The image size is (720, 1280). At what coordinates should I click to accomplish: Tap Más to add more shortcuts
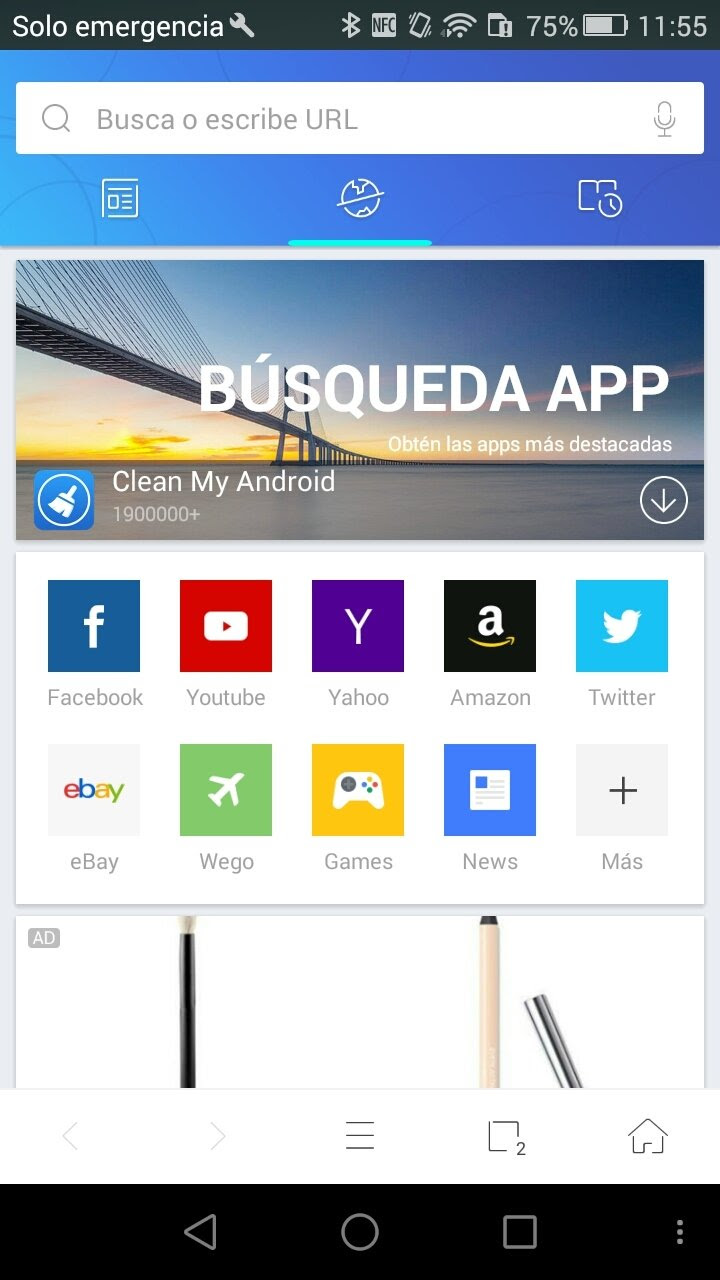coord(622,790)
